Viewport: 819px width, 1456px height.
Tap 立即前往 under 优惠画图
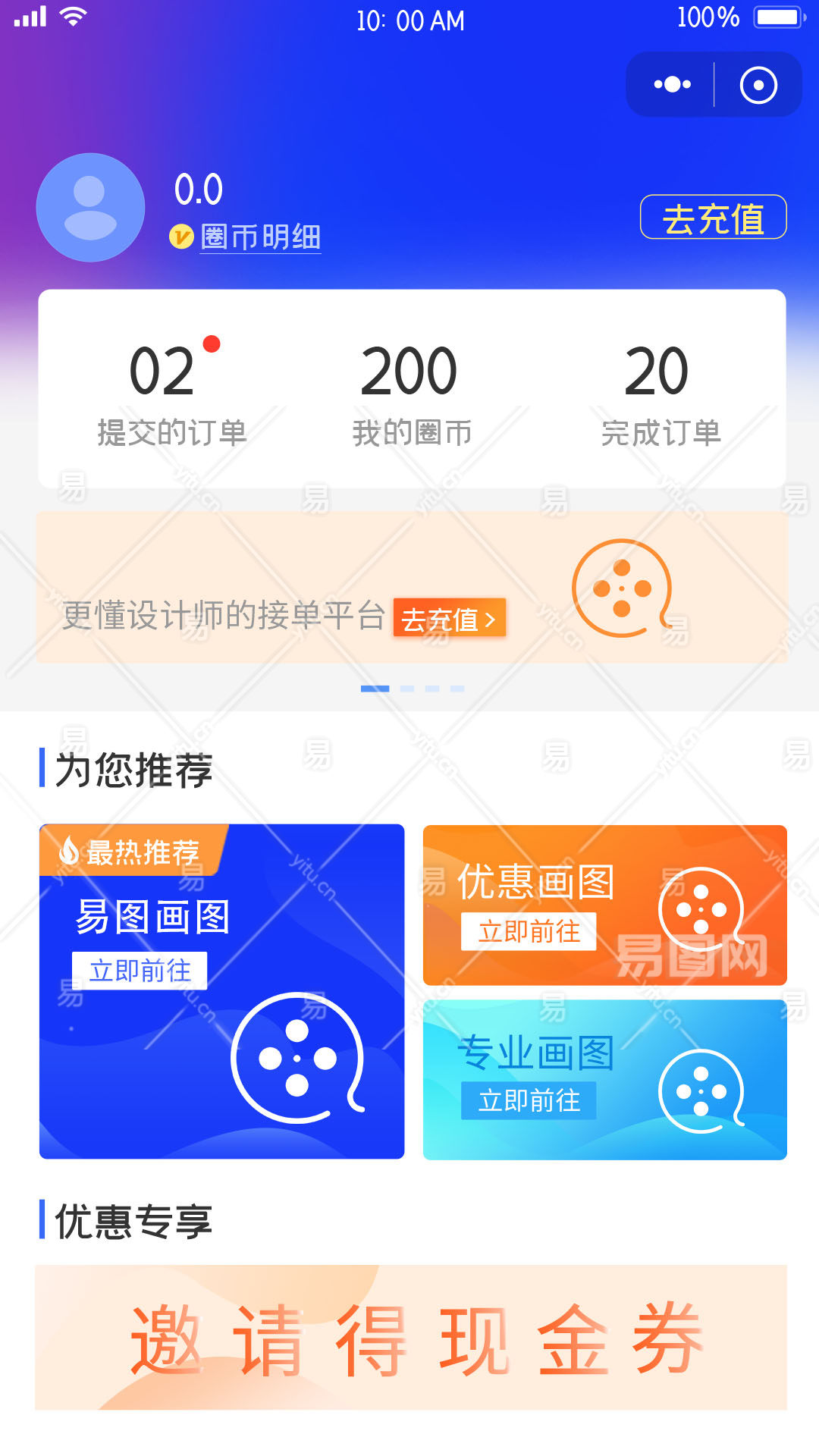529,931
